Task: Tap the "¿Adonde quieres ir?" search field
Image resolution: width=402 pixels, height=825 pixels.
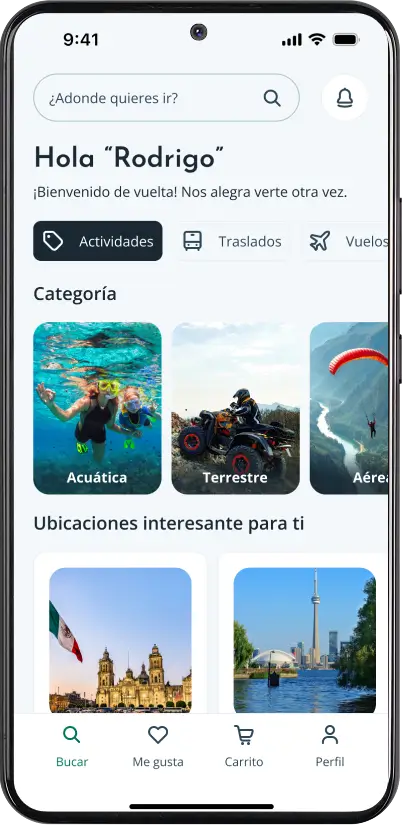Action: pyautogui.click(x=166, y=98)
